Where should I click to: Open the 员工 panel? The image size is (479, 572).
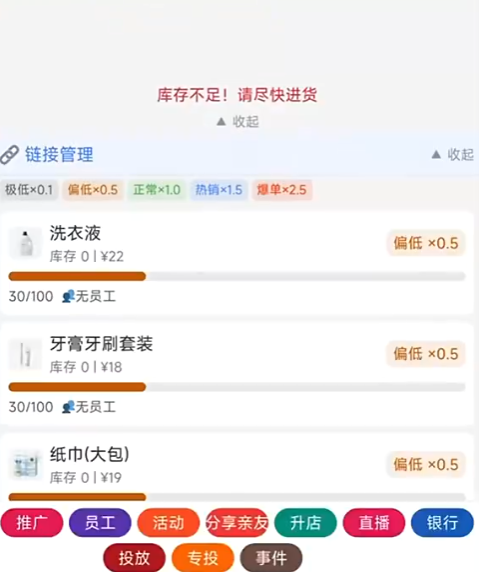point(100,523)
